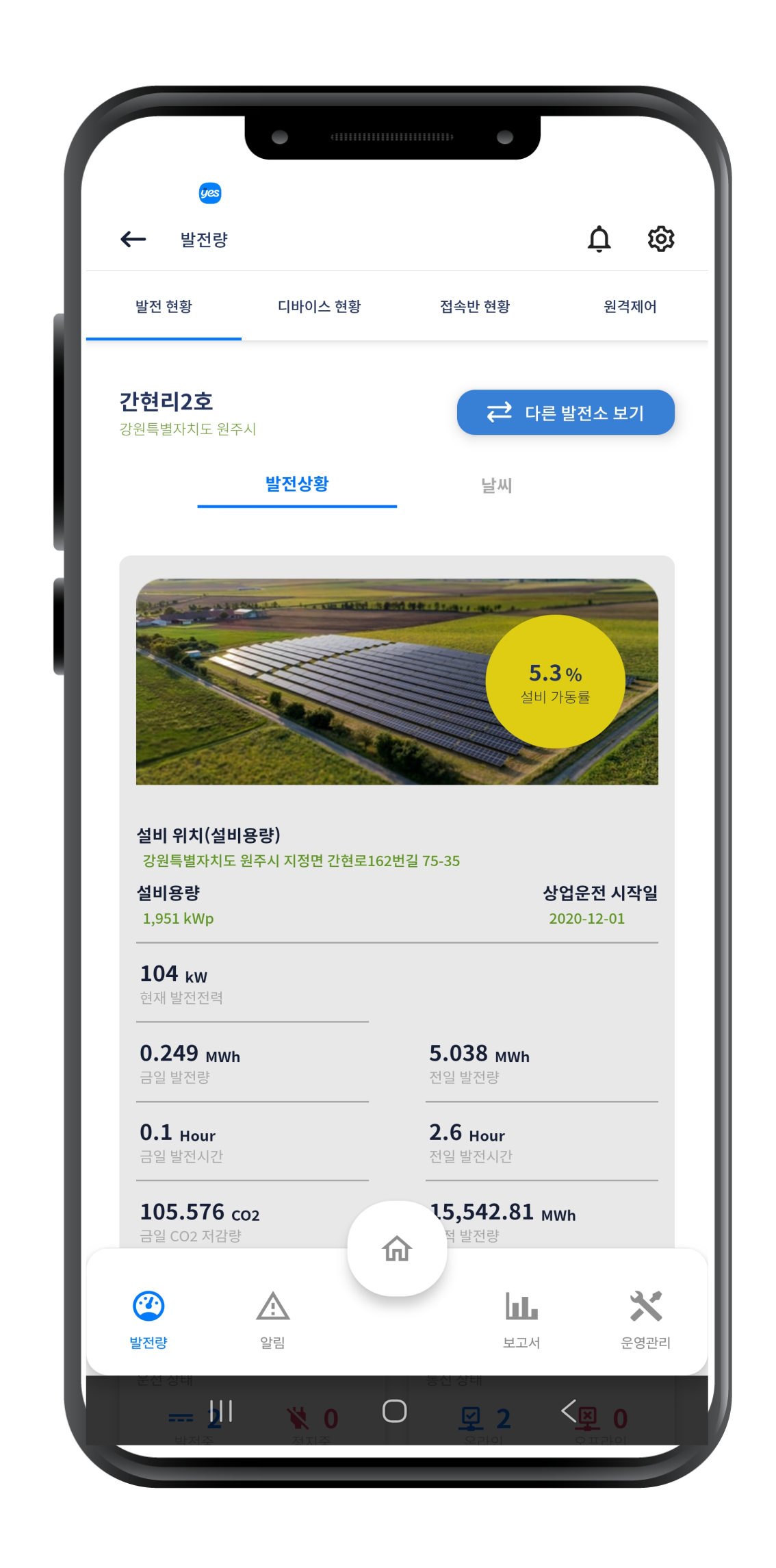Screen dimensions: 776x1568
Task: Open the 원격제어 tab
Action: (630, 306)
